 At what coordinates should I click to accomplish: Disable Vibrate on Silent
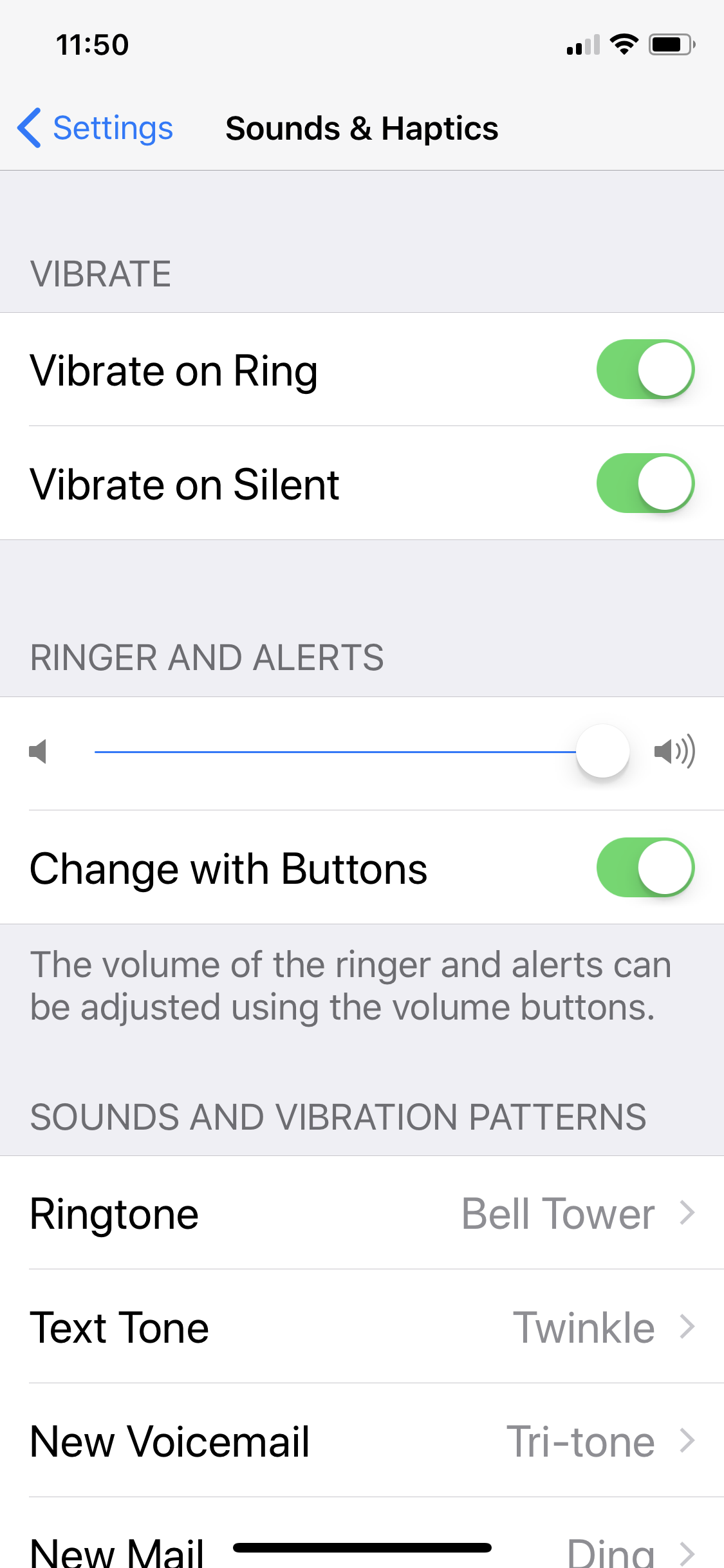(x=645, y=483)
